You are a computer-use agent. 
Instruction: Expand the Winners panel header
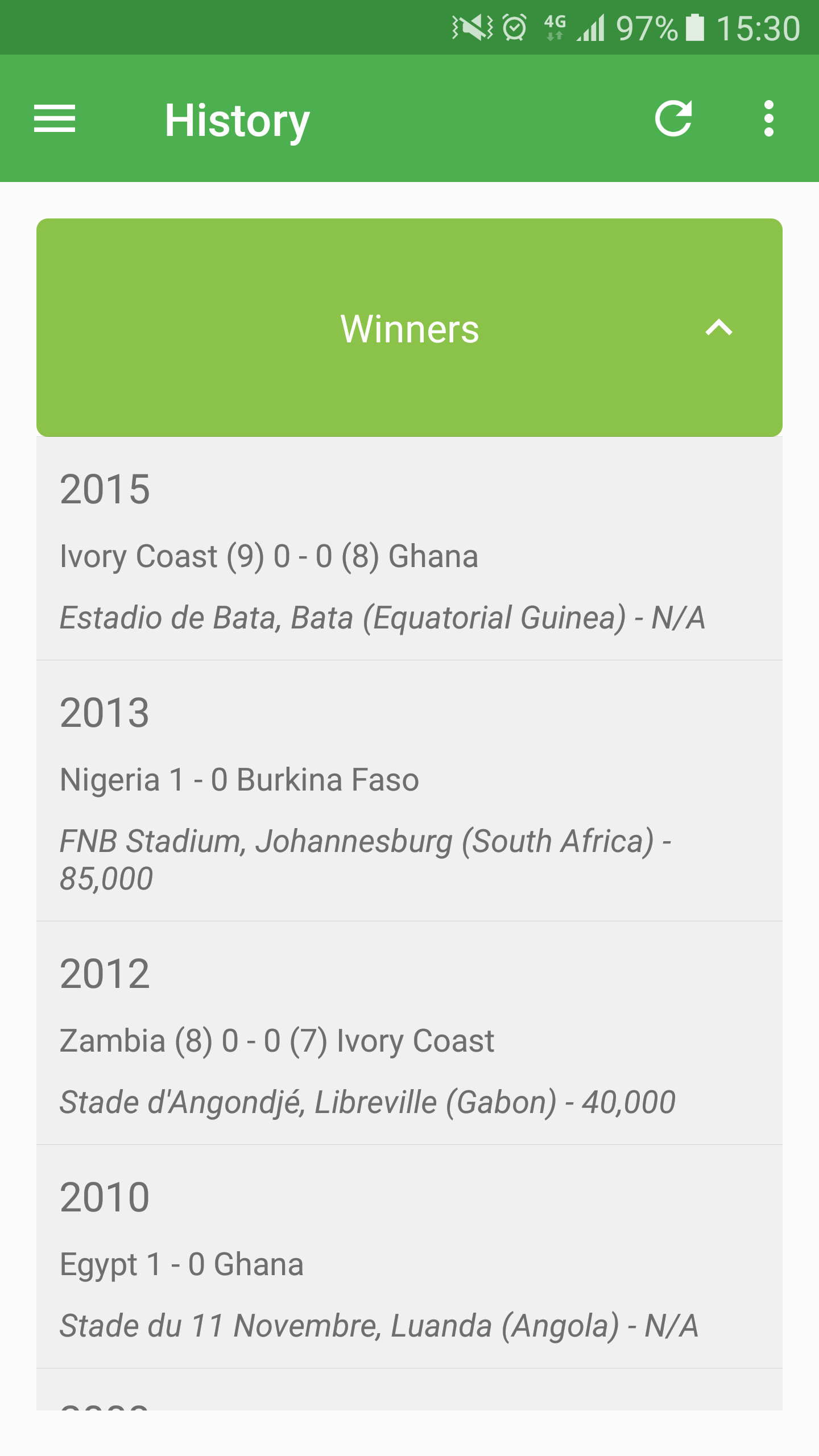point(409,329)
